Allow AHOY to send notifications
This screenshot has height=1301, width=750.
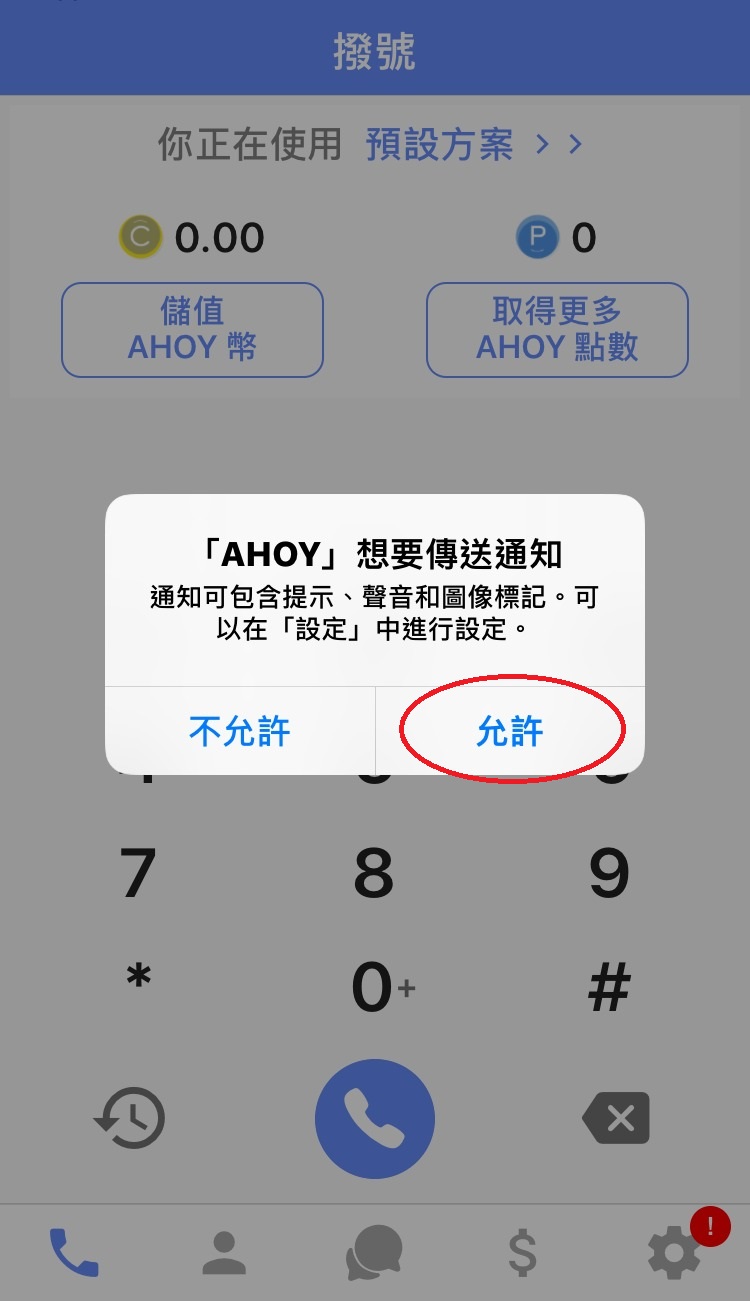[510, 731]
